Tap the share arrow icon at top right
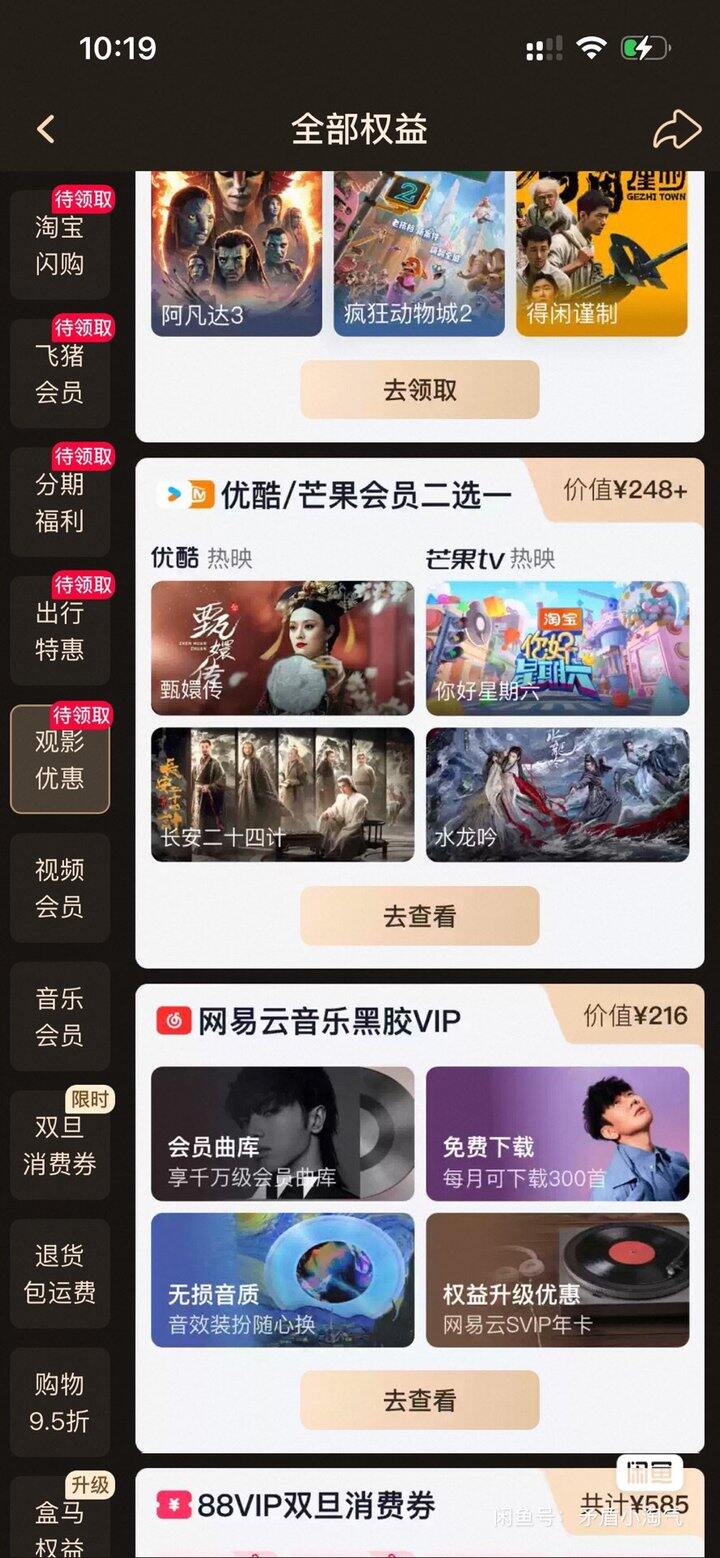Screen dimensions: 720x1558 [x=677, y=129]
